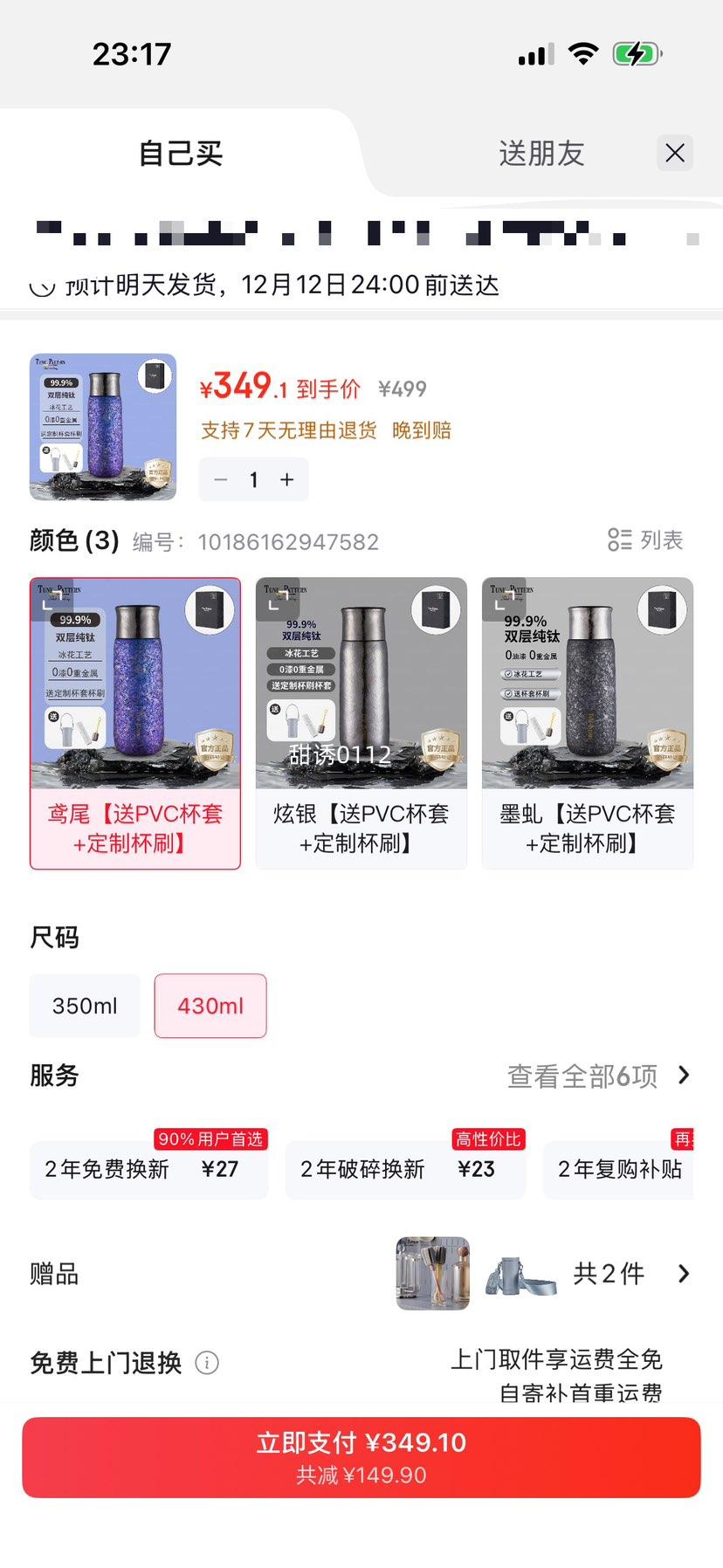The height and width of the screenshot is (1568, 723).
Task: Tap the minus icon to decrease quantity
Action: (x=220, y=479)
